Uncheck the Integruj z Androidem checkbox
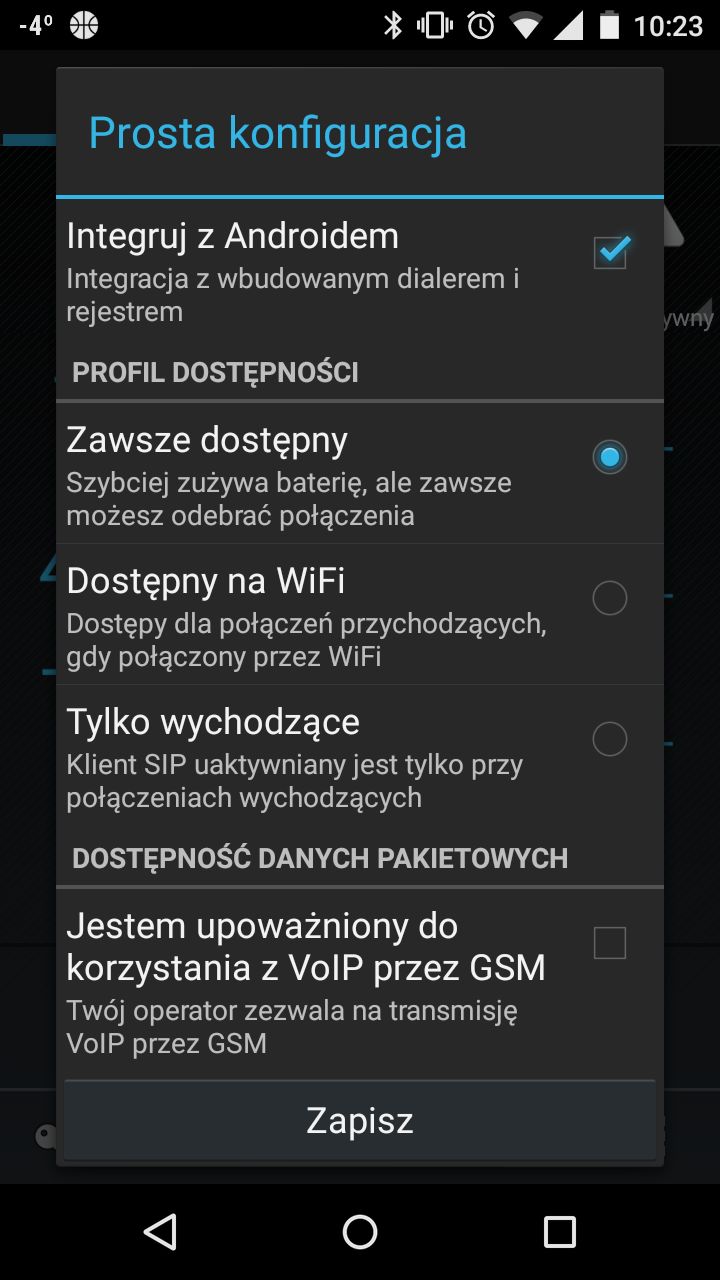720x1280 pixels. click(x=610, y=252)
